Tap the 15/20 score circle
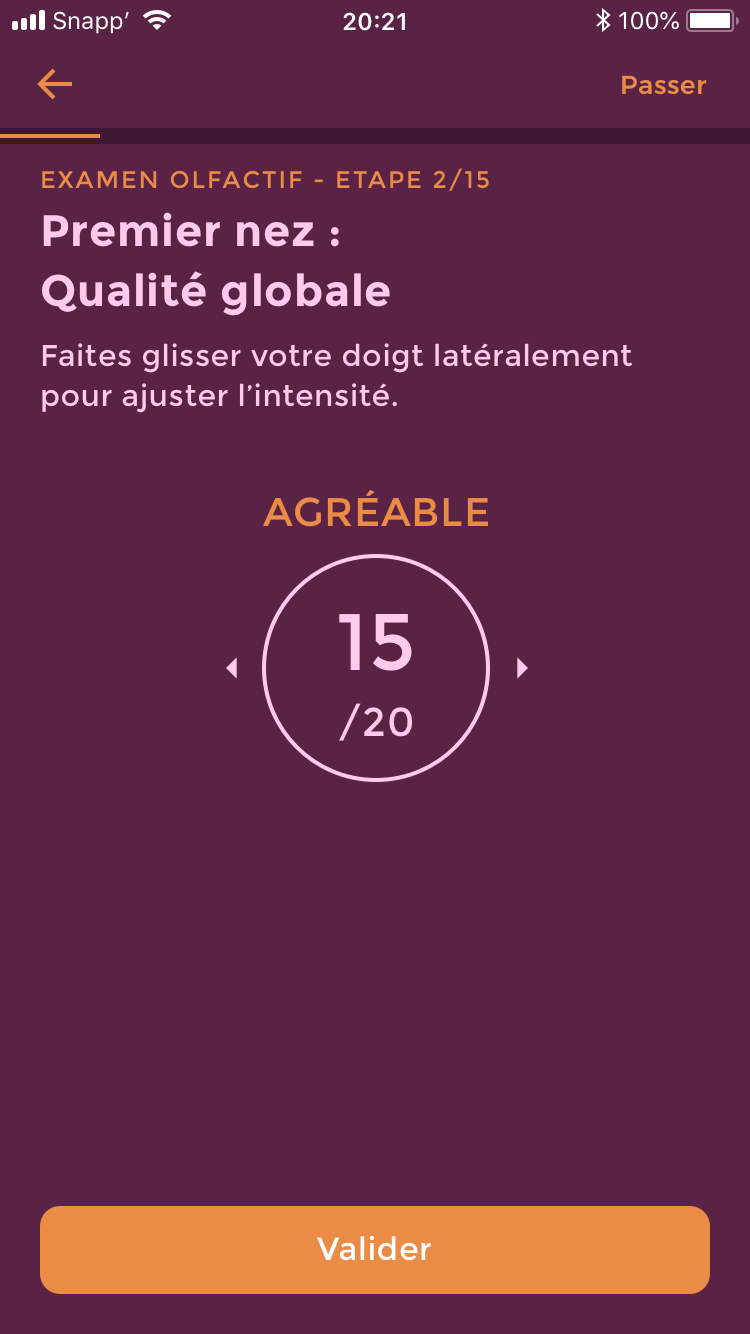Screen dimensions: 750x1334 (x=376, y=668)
